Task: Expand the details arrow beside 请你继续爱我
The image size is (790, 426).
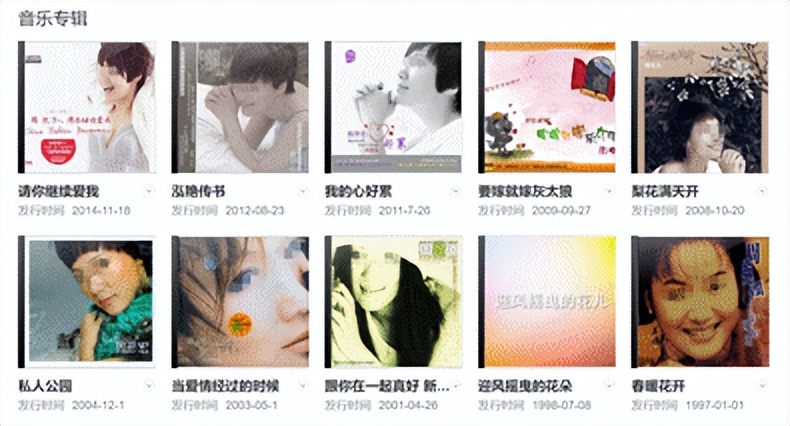Action: pos(149,191)
